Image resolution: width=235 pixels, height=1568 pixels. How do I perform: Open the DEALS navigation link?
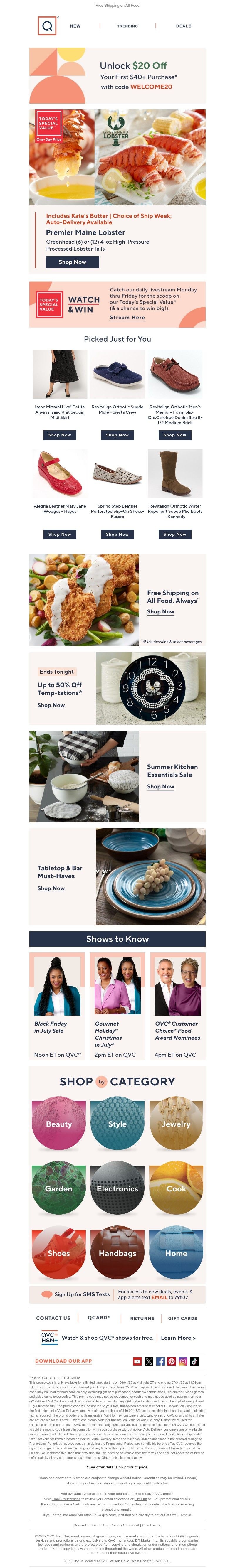point(183,26)
